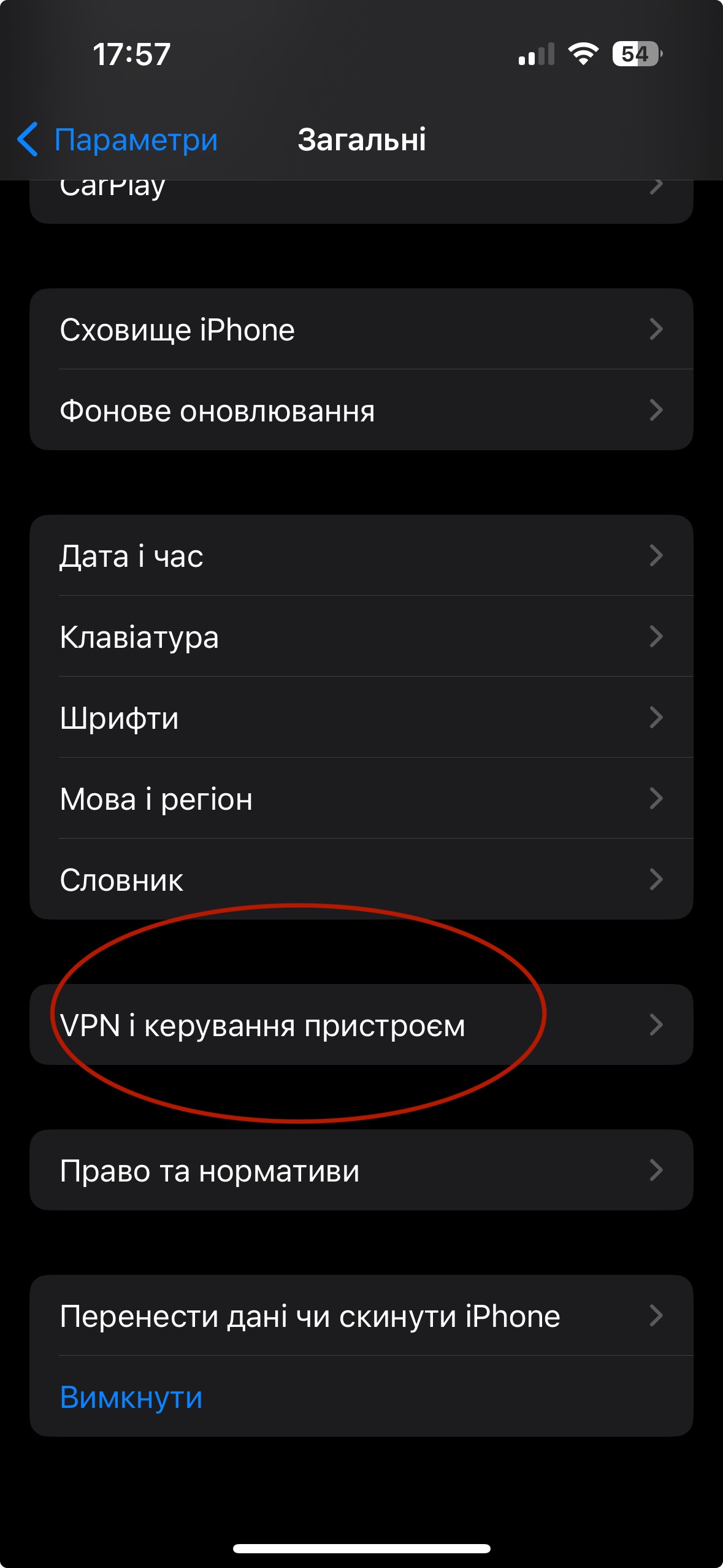The height and width of the screenshot is (1568, 723).
Task: Open Фонове оновлювання settings
Action: [361, 410]
